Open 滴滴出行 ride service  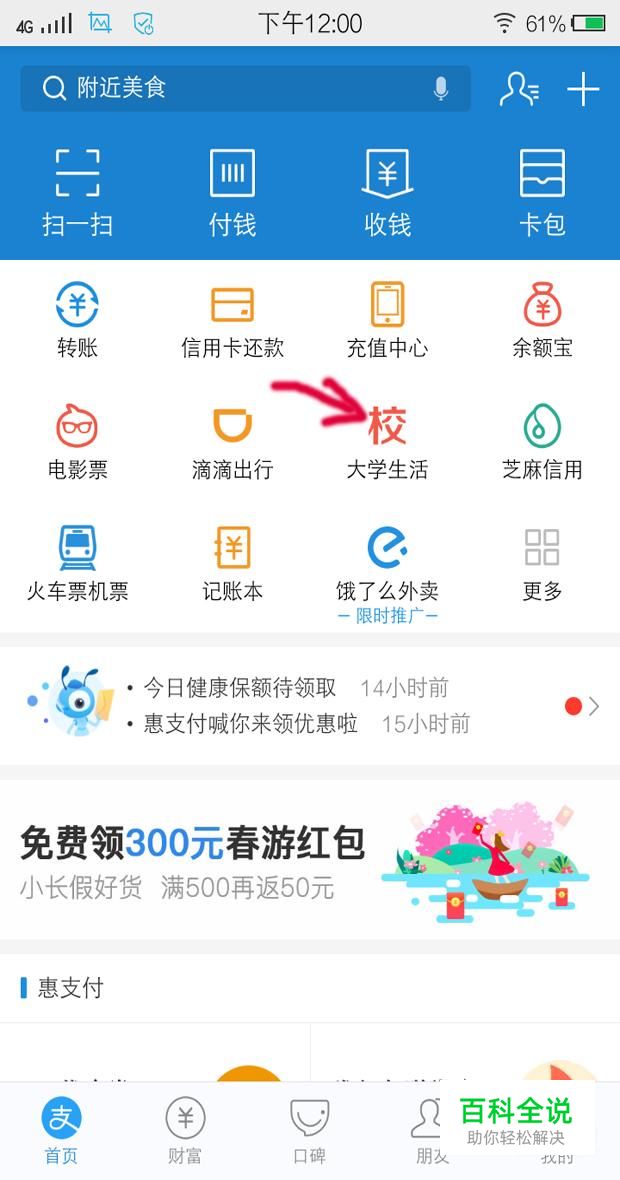[x=232, y=442]
